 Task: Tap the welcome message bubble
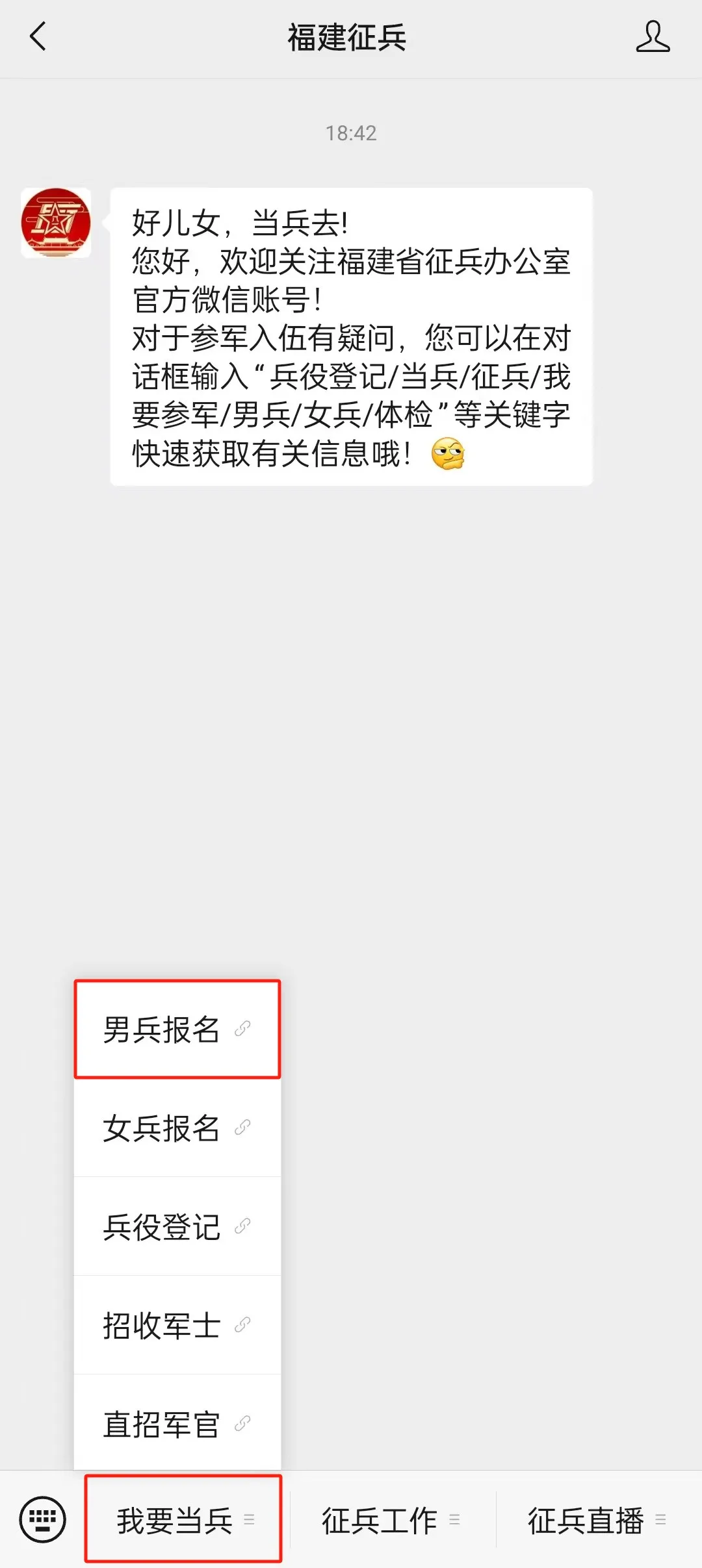(351, 335)
